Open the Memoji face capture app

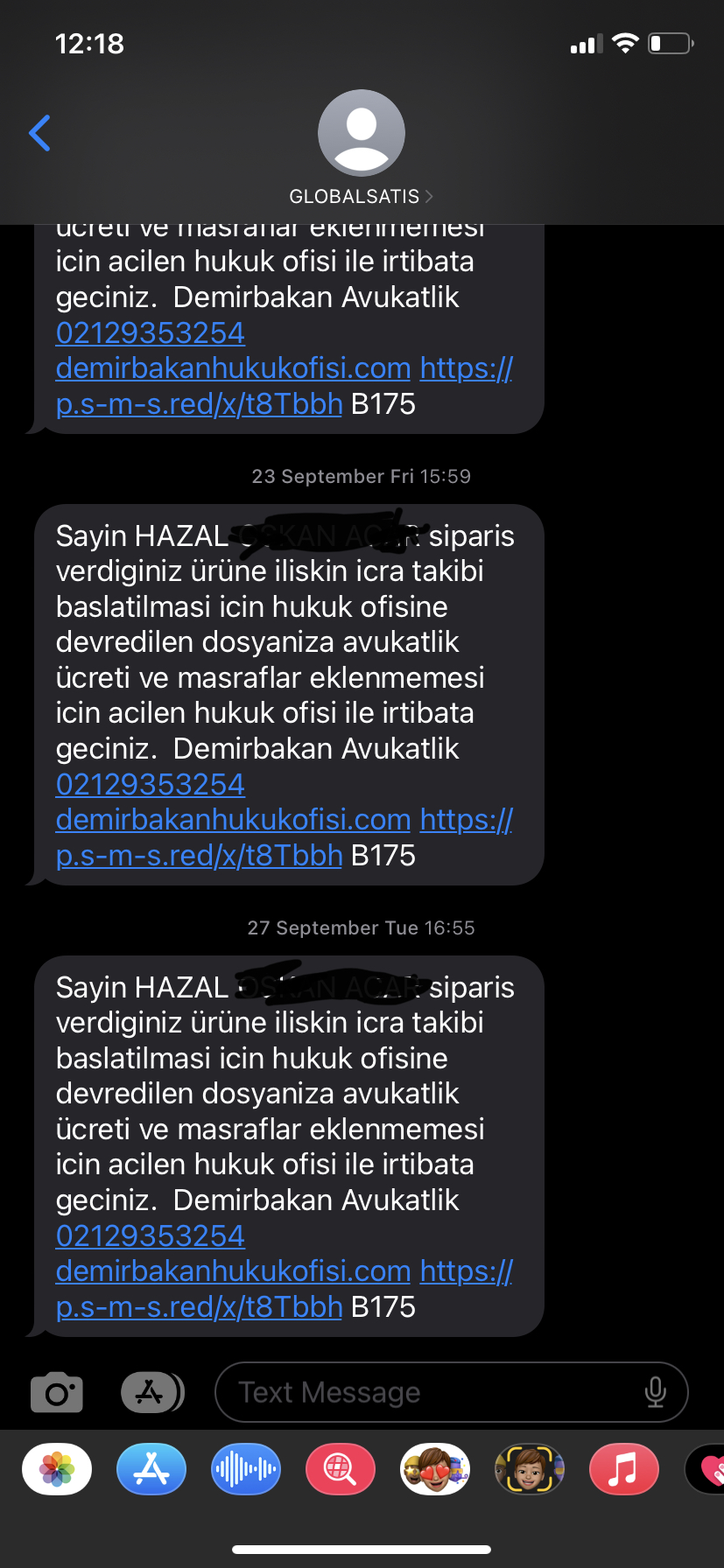click(529, 1469)
